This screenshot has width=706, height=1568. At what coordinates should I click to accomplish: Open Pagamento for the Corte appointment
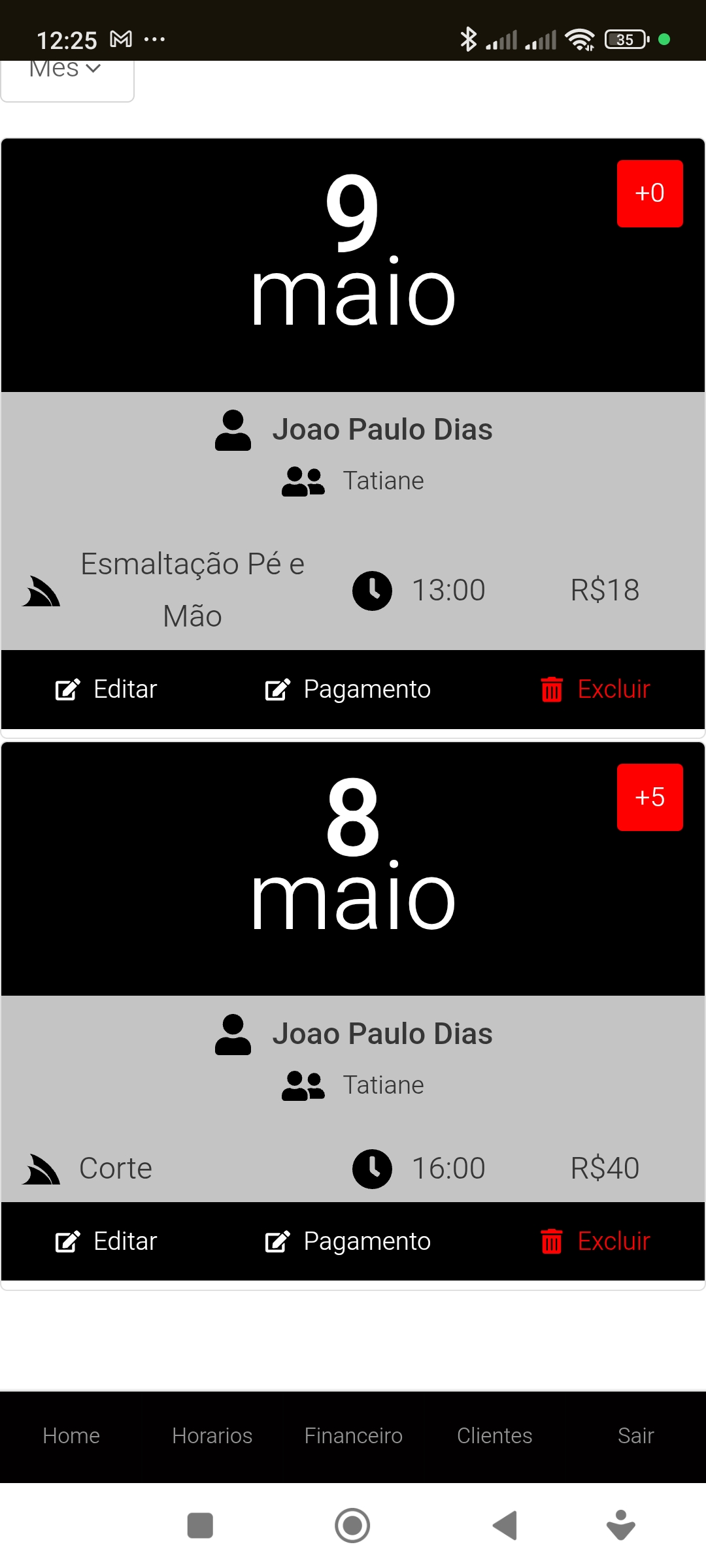point(348,1241)
